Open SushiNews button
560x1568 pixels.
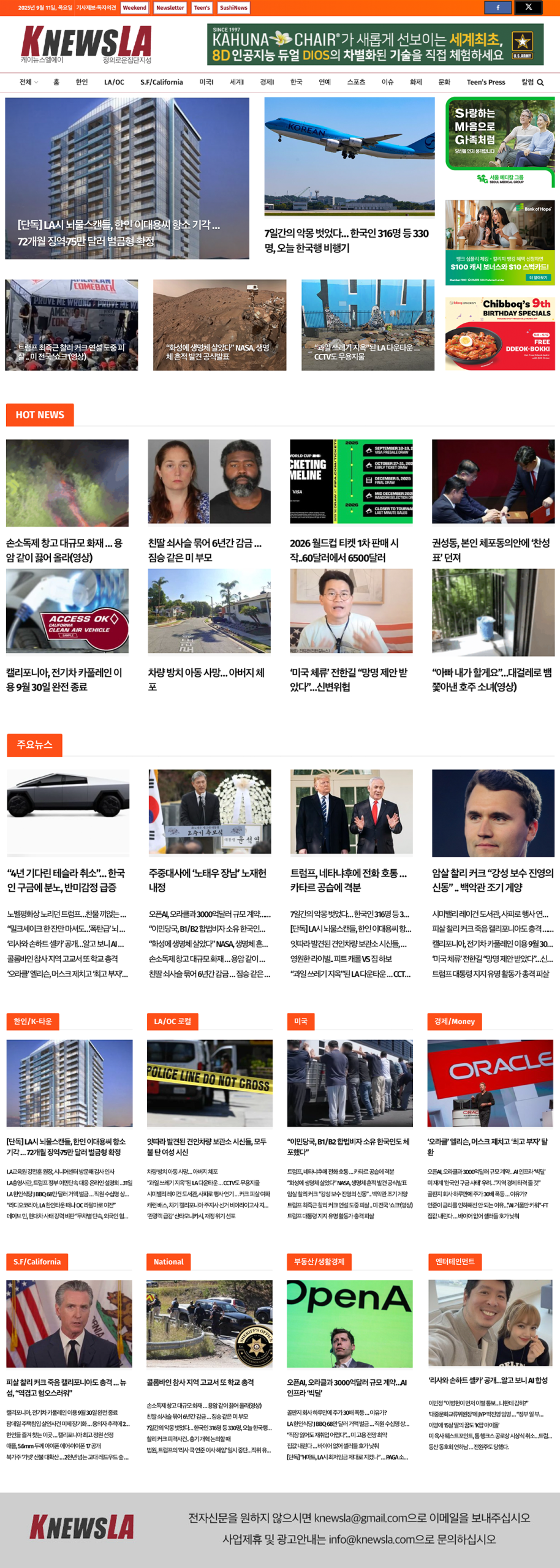[x=233, y=8]
